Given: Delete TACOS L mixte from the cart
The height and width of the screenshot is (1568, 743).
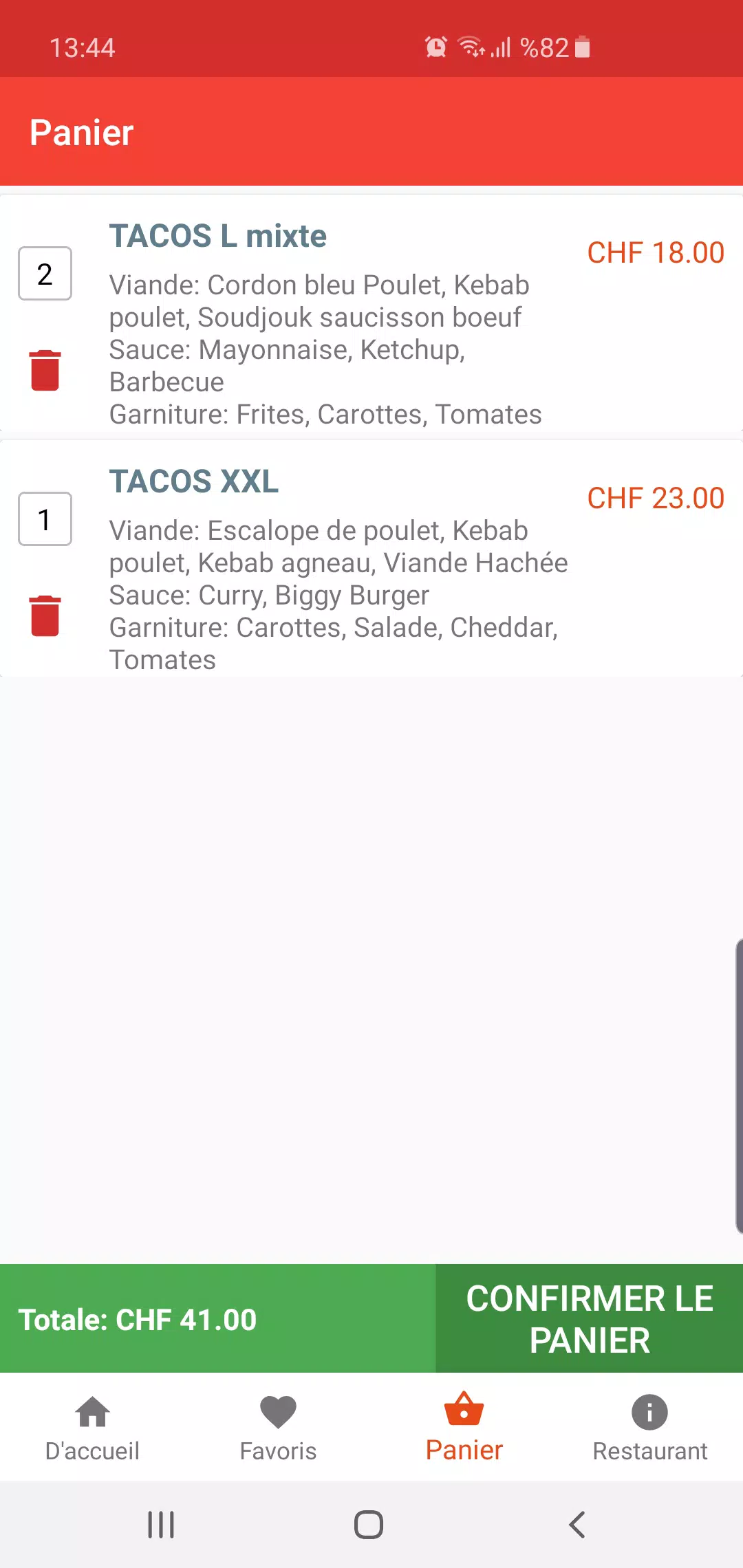Looking at the screenshot, I should [x=45, y=370].
